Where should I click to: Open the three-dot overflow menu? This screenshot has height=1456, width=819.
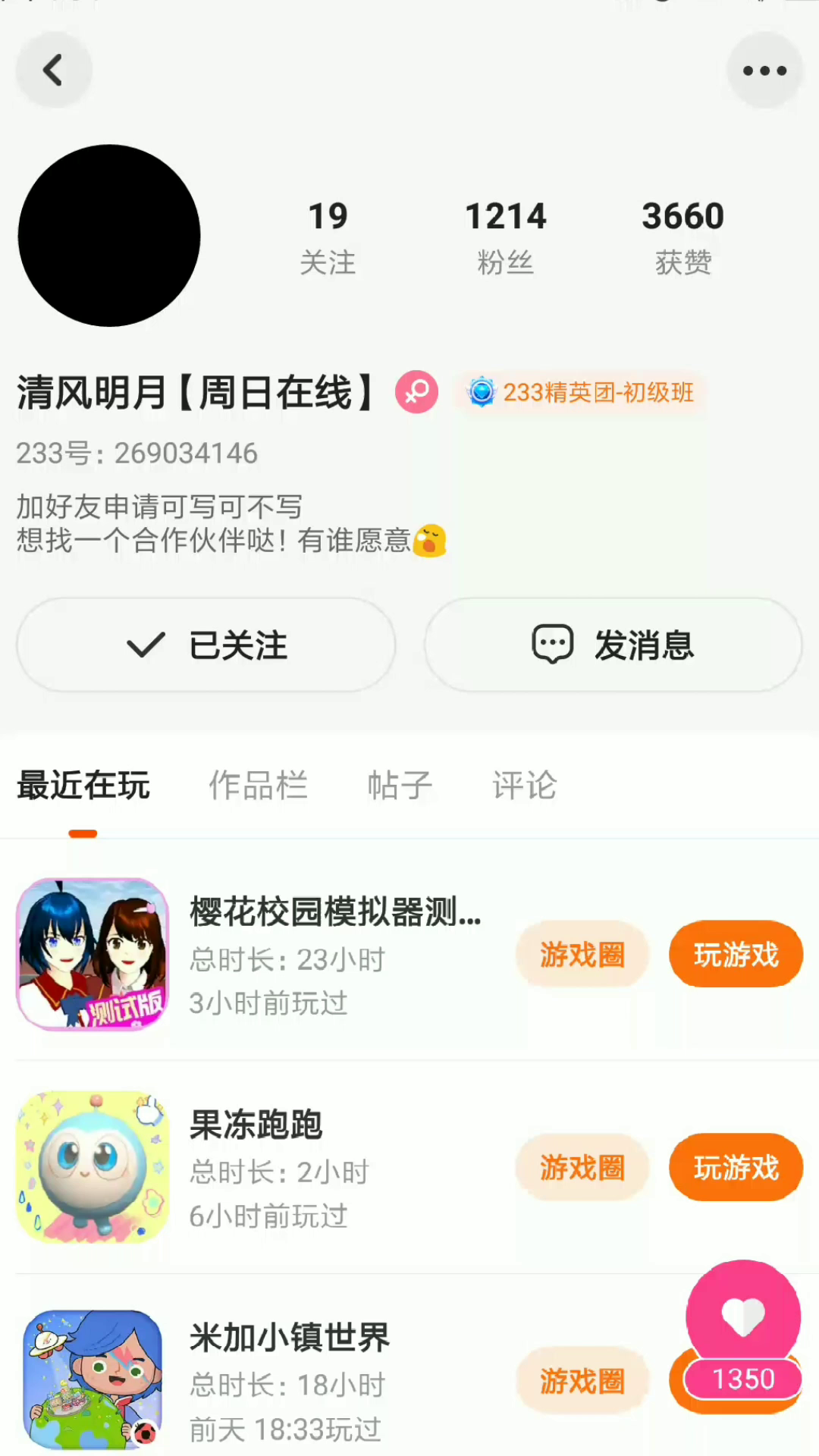click(764, 71)
